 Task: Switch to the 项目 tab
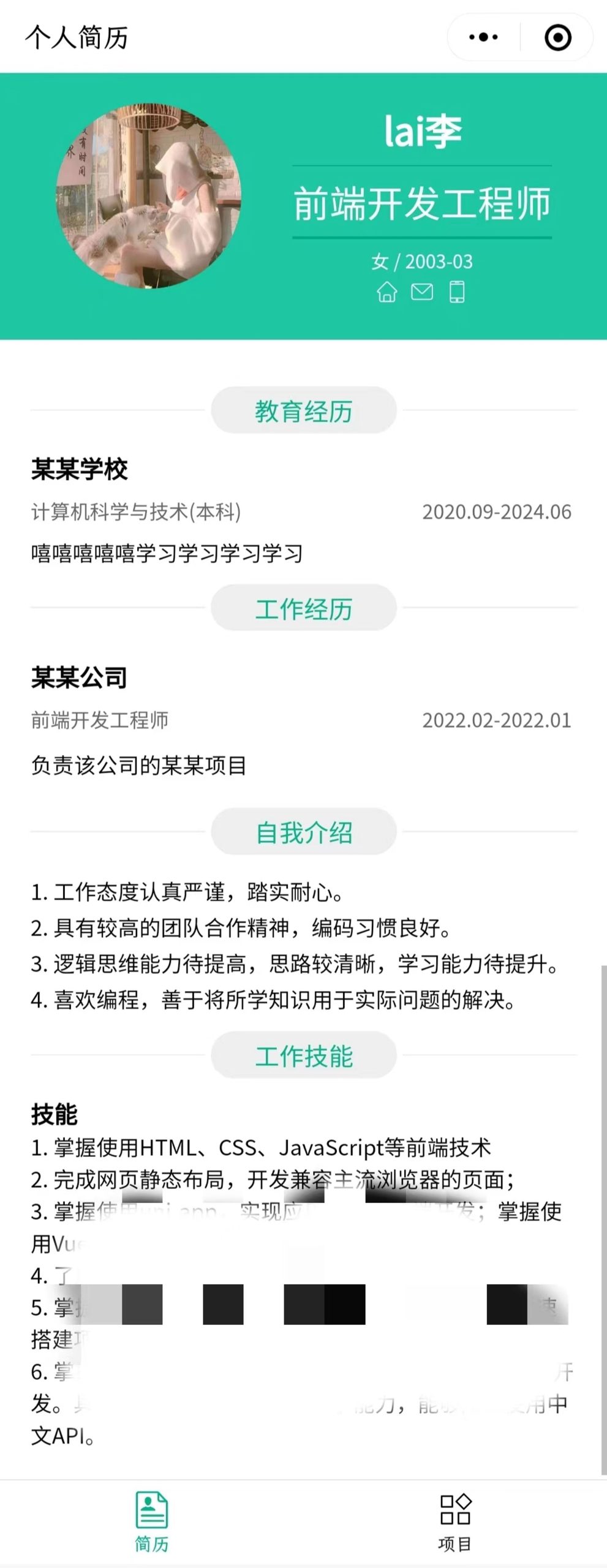[455, 1521]
